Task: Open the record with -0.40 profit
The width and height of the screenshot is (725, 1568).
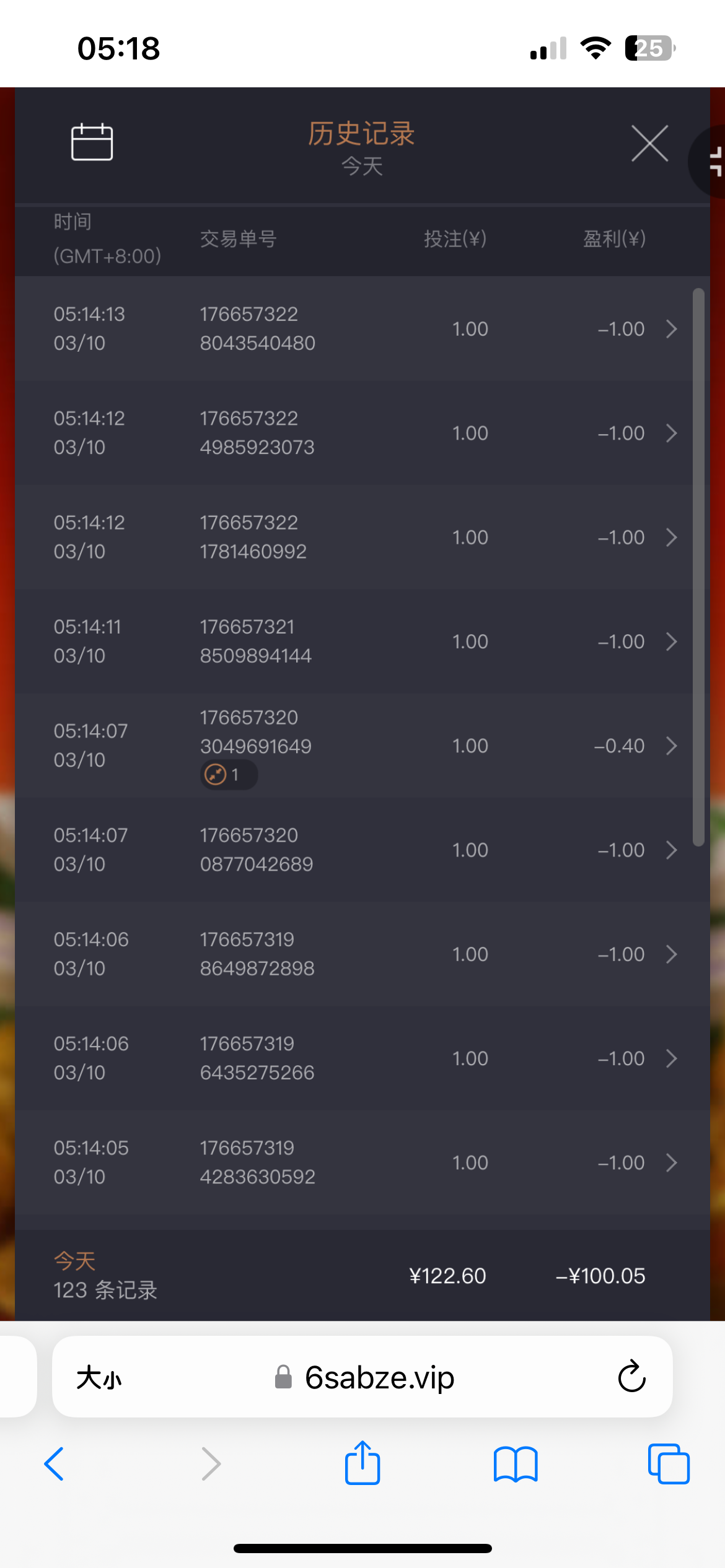Action: [x=671, y=746]
